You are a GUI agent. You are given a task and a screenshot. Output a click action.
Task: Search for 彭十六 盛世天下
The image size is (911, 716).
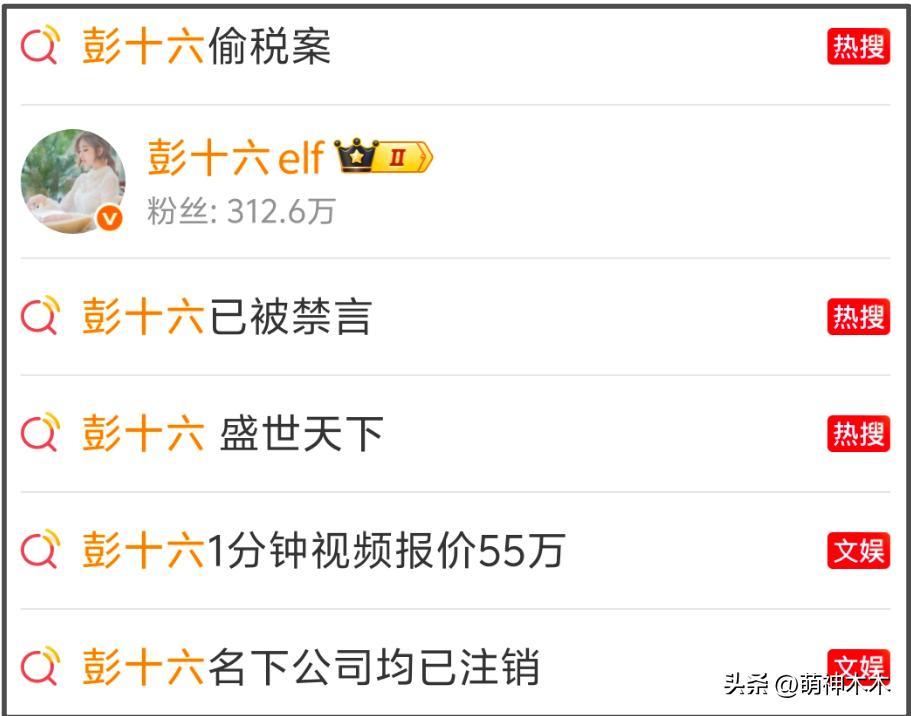232,434
